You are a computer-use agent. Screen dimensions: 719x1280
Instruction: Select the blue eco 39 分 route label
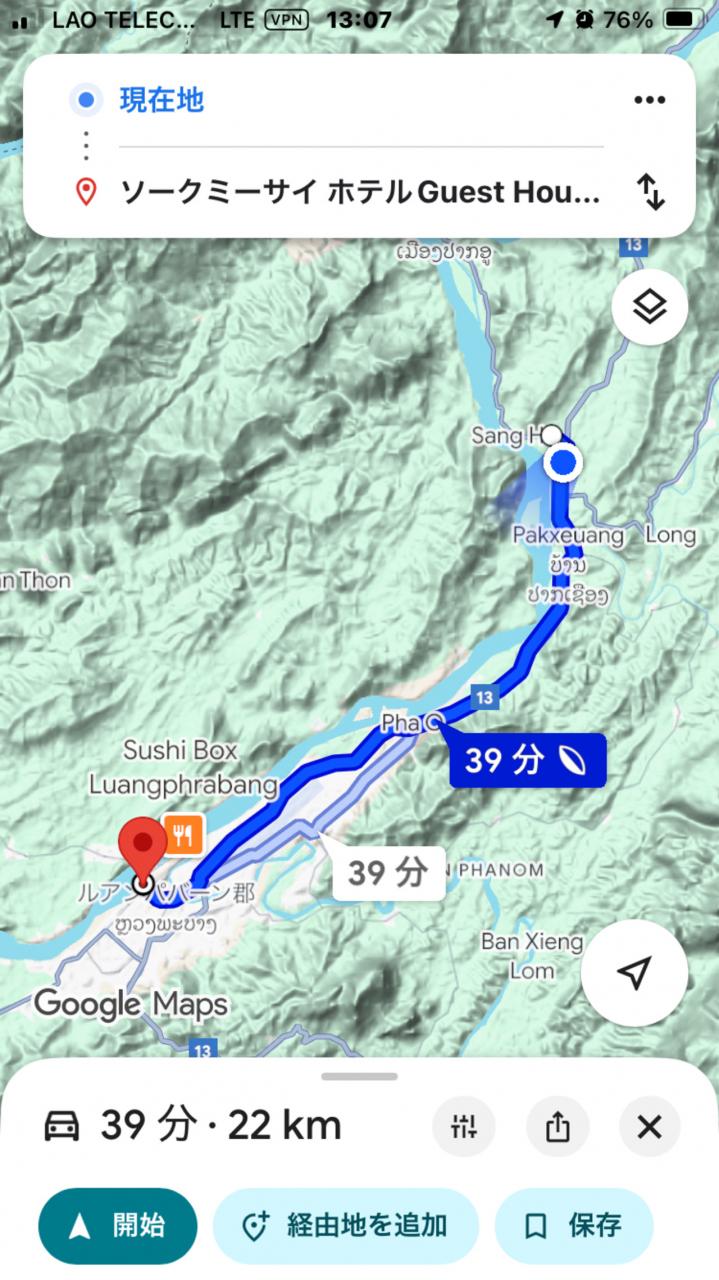click(527, 761)
